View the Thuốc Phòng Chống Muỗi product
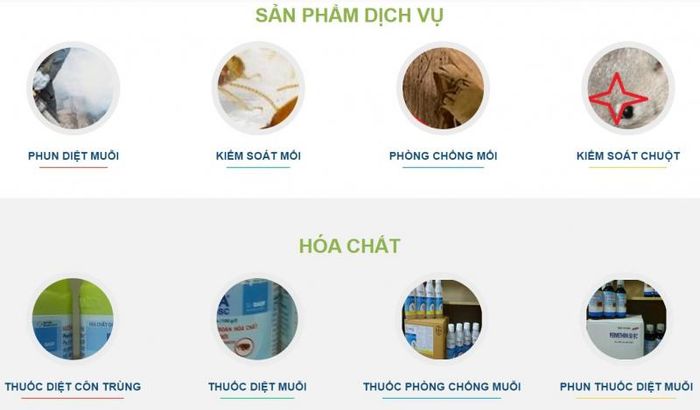 pyautogui.click(x=441, y=386)
